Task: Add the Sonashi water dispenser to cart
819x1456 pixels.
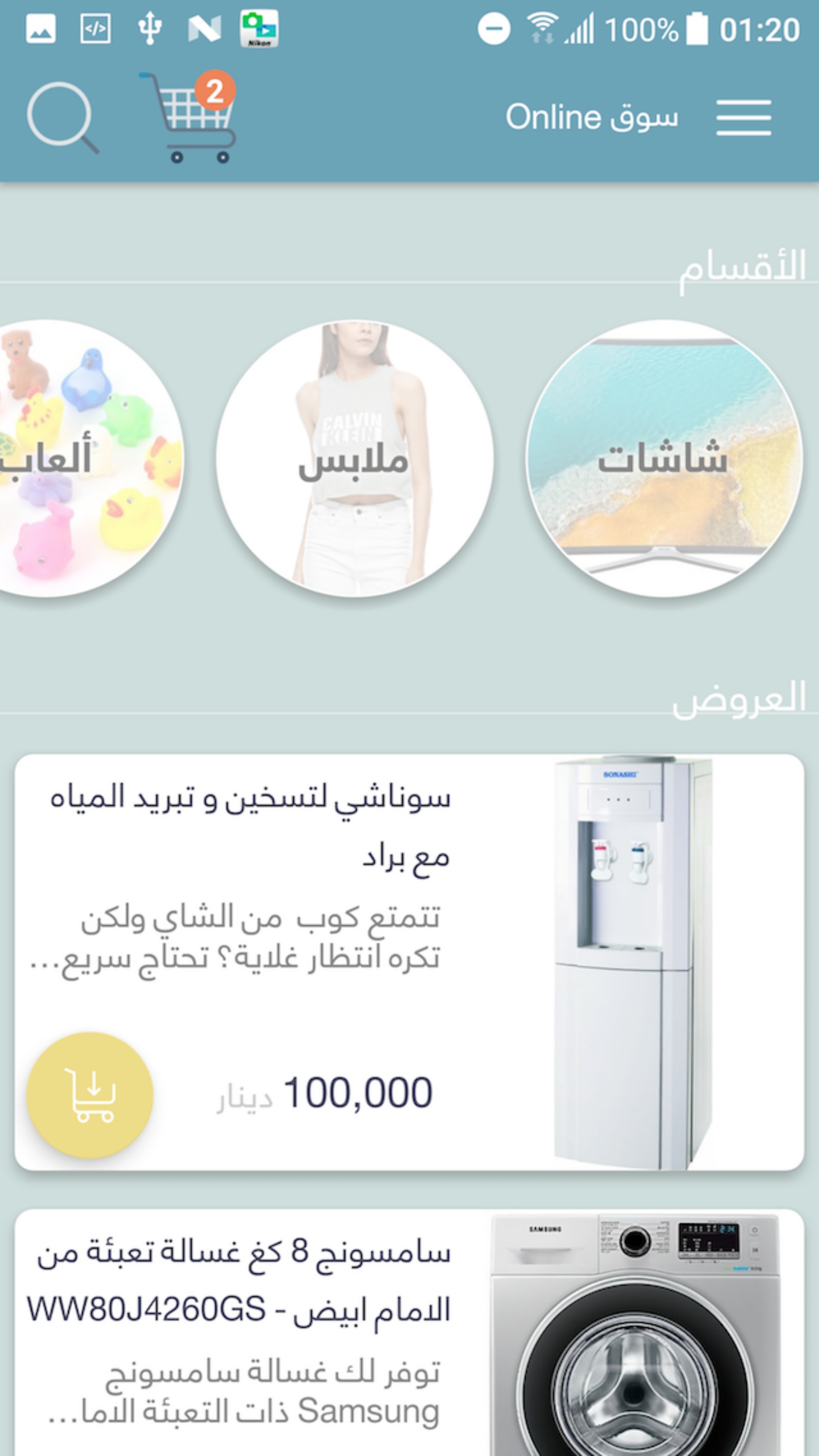Action: [90, 1095]
